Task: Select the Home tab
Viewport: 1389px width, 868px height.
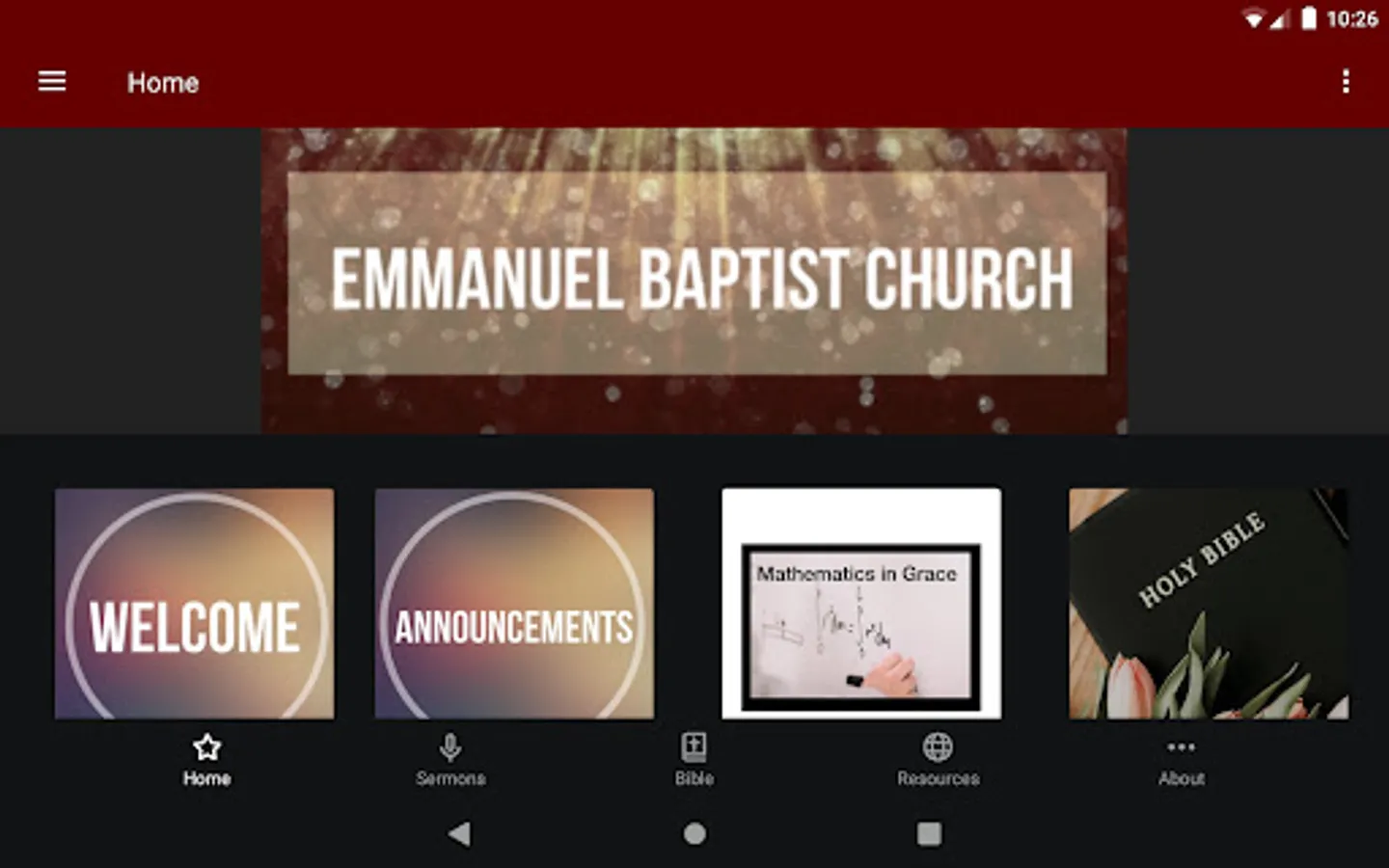Action: [206, 760]
